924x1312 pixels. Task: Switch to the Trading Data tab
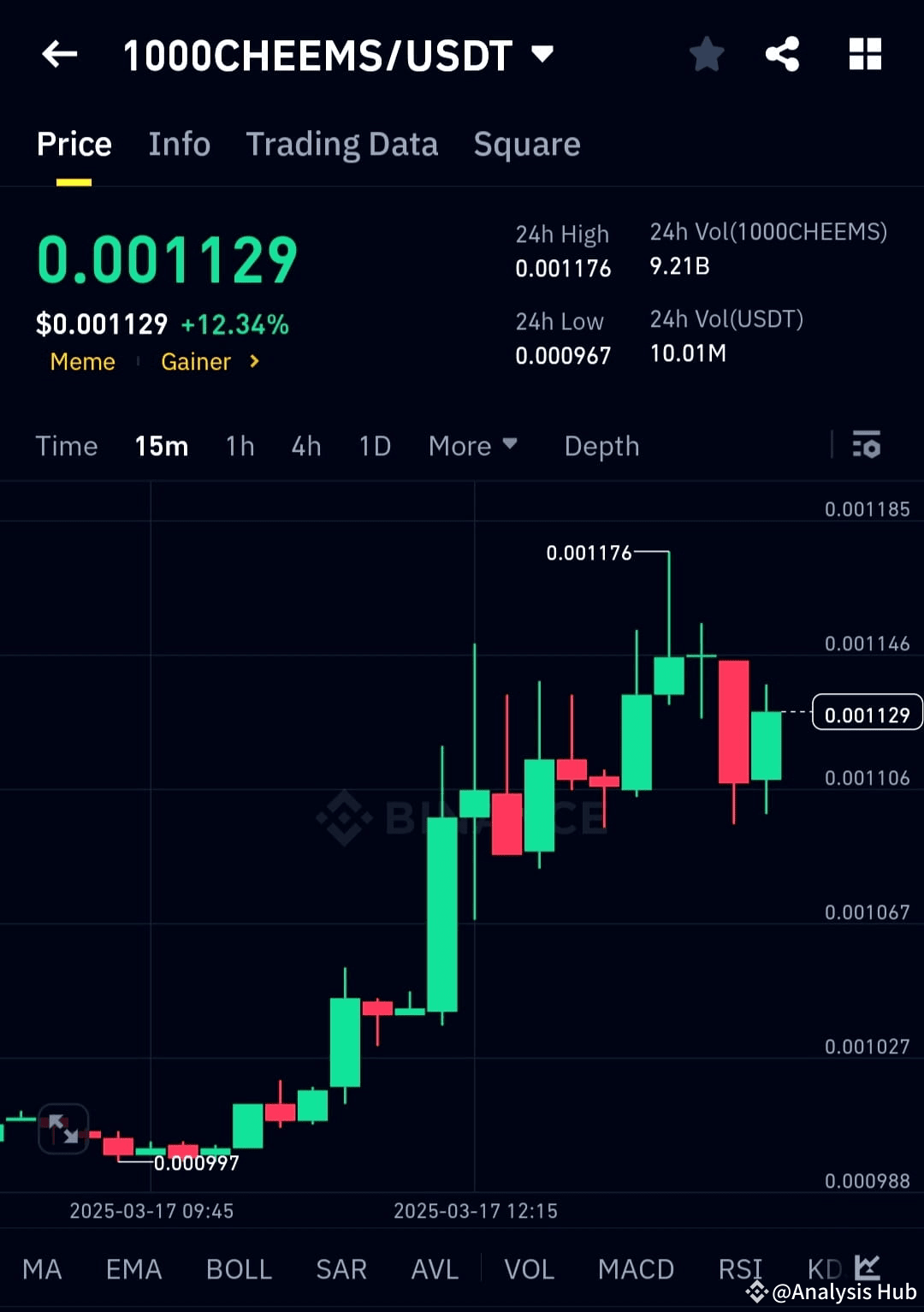coord(342,144)
